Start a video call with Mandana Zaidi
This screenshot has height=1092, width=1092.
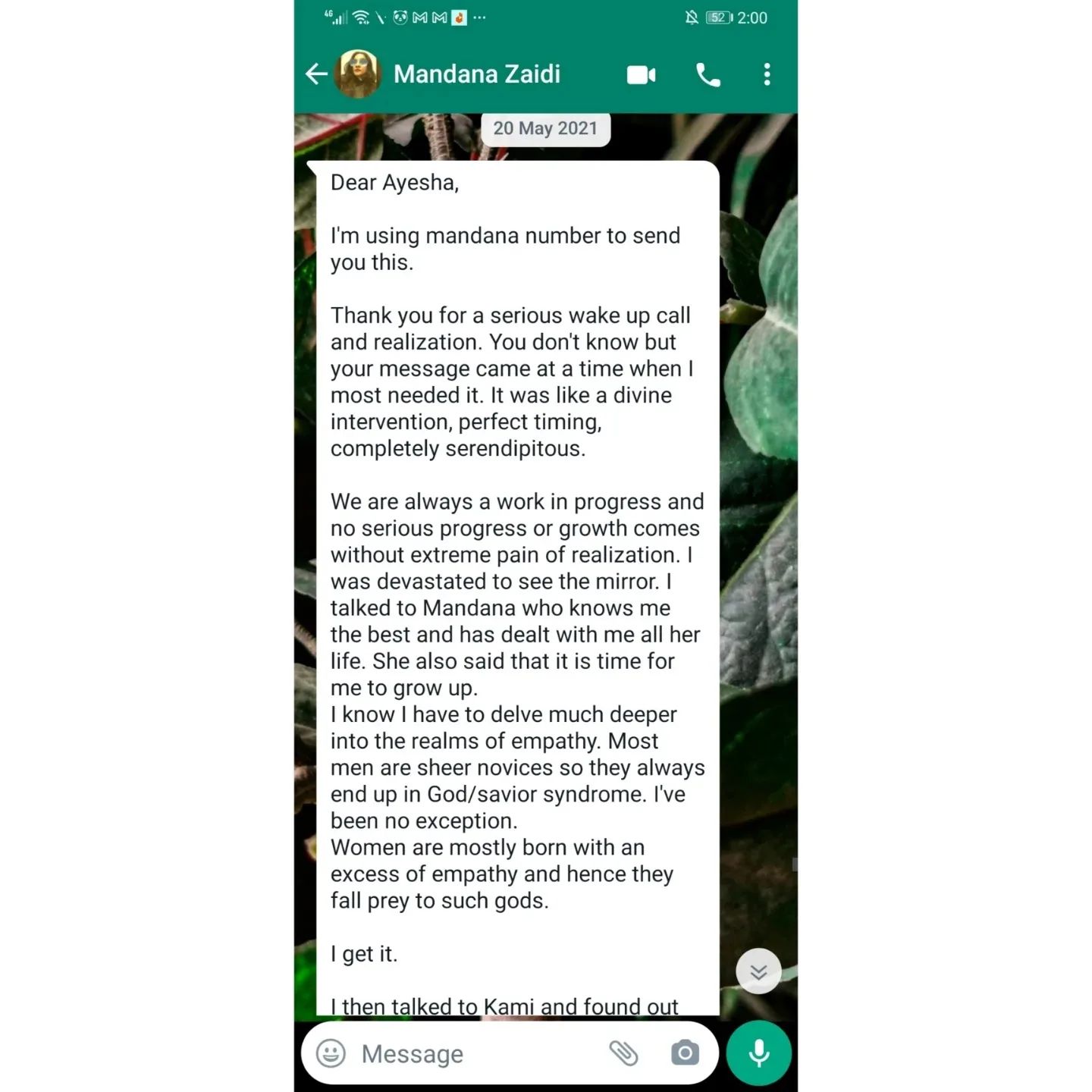coord(641,74)
